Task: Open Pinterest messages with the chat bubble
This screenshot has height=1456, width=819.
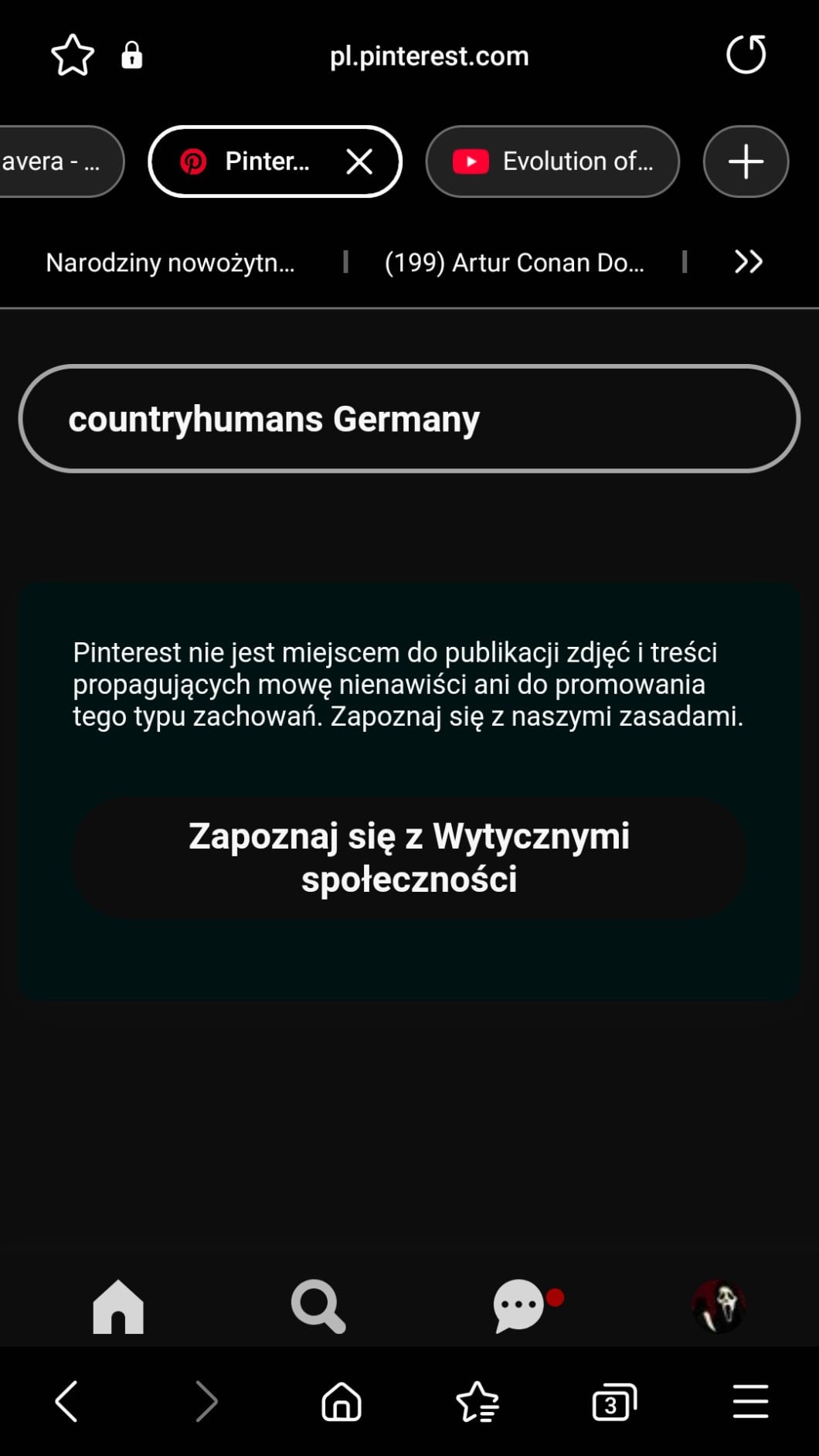Action: [520, 1306]
